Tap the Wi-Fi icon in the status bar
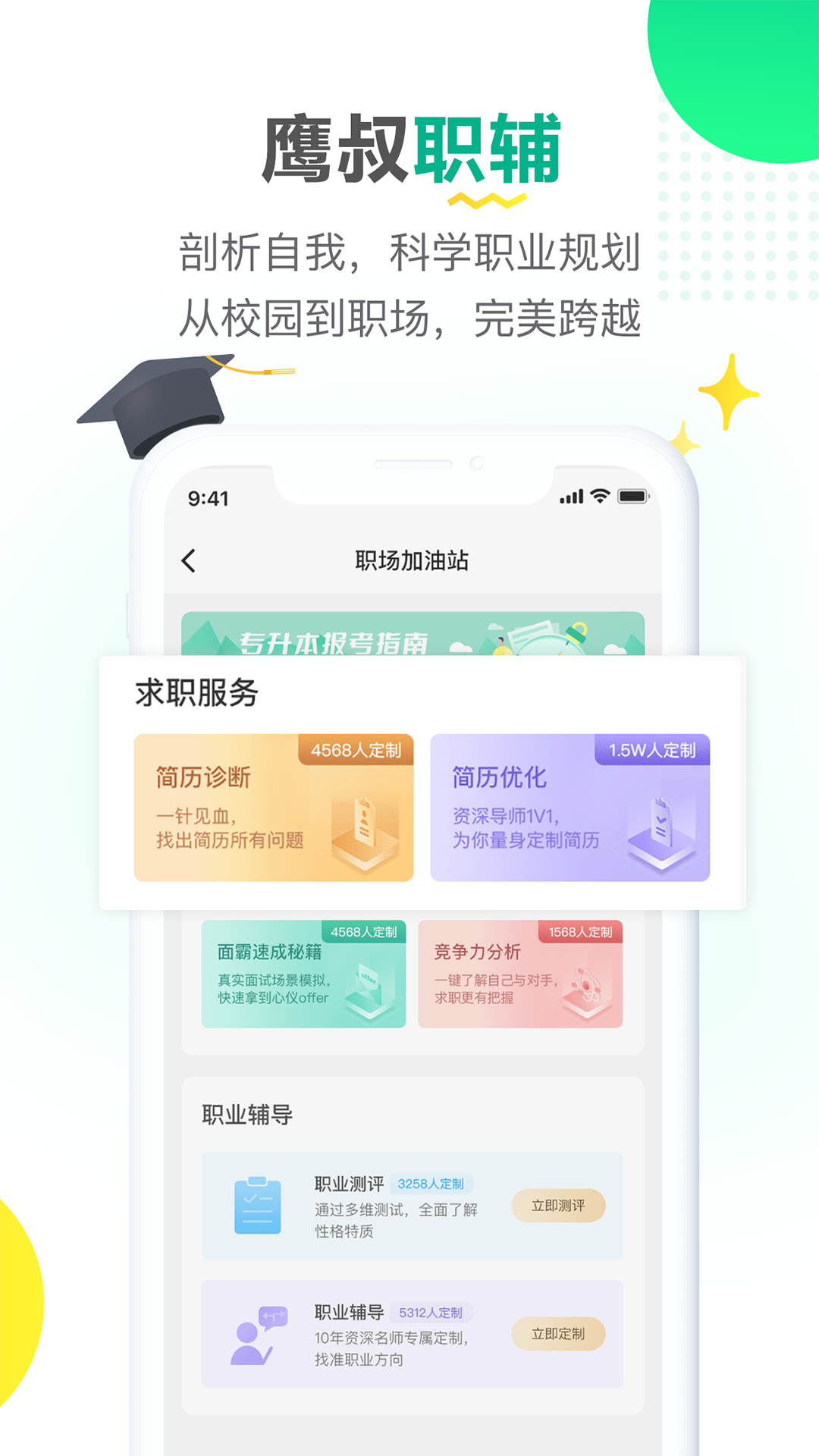Screen dimensions: 819x1456 pos(598,497)
